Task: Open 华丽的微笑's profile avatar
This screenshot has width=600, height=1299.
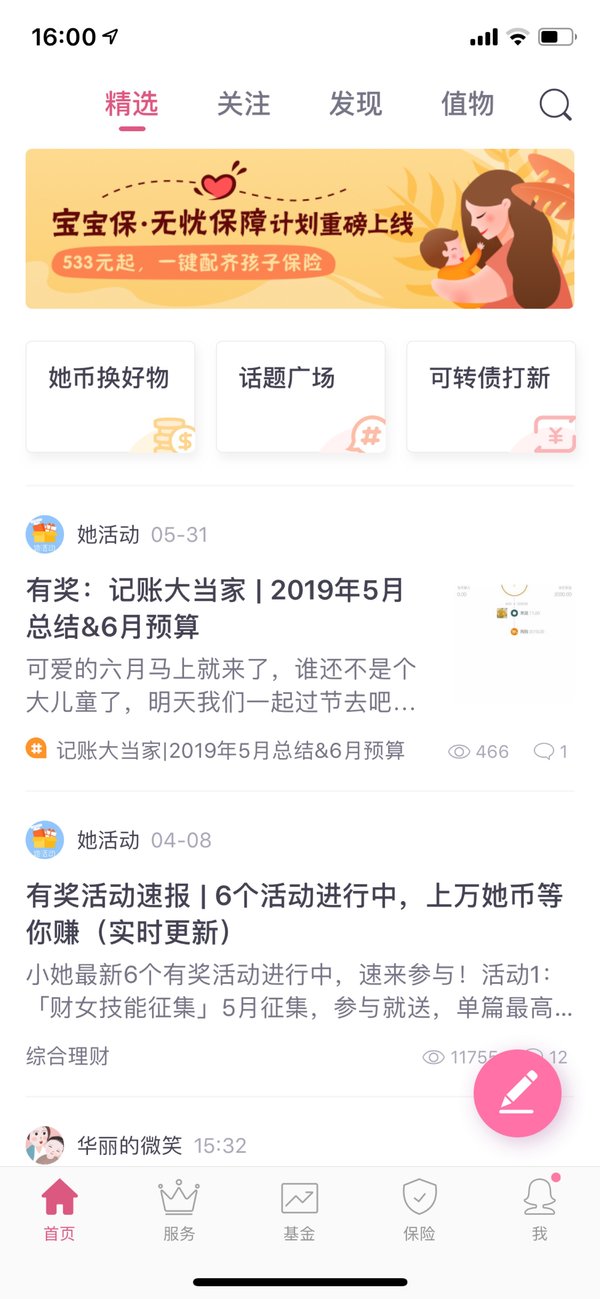Action: 44,1145
